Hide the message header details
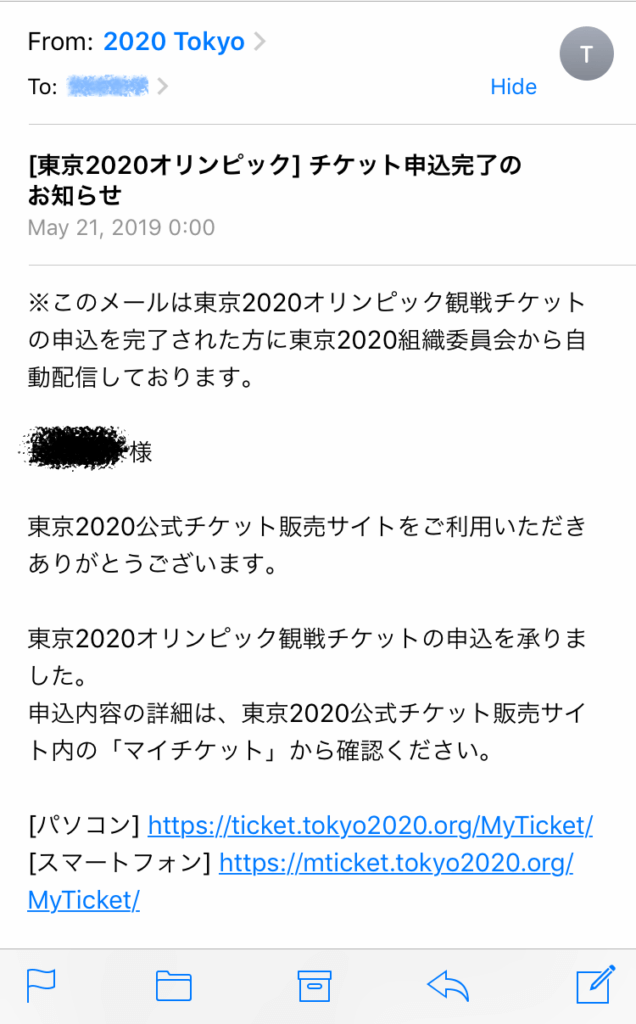This screenshot has height=1024, width=636. coord(513,87)
